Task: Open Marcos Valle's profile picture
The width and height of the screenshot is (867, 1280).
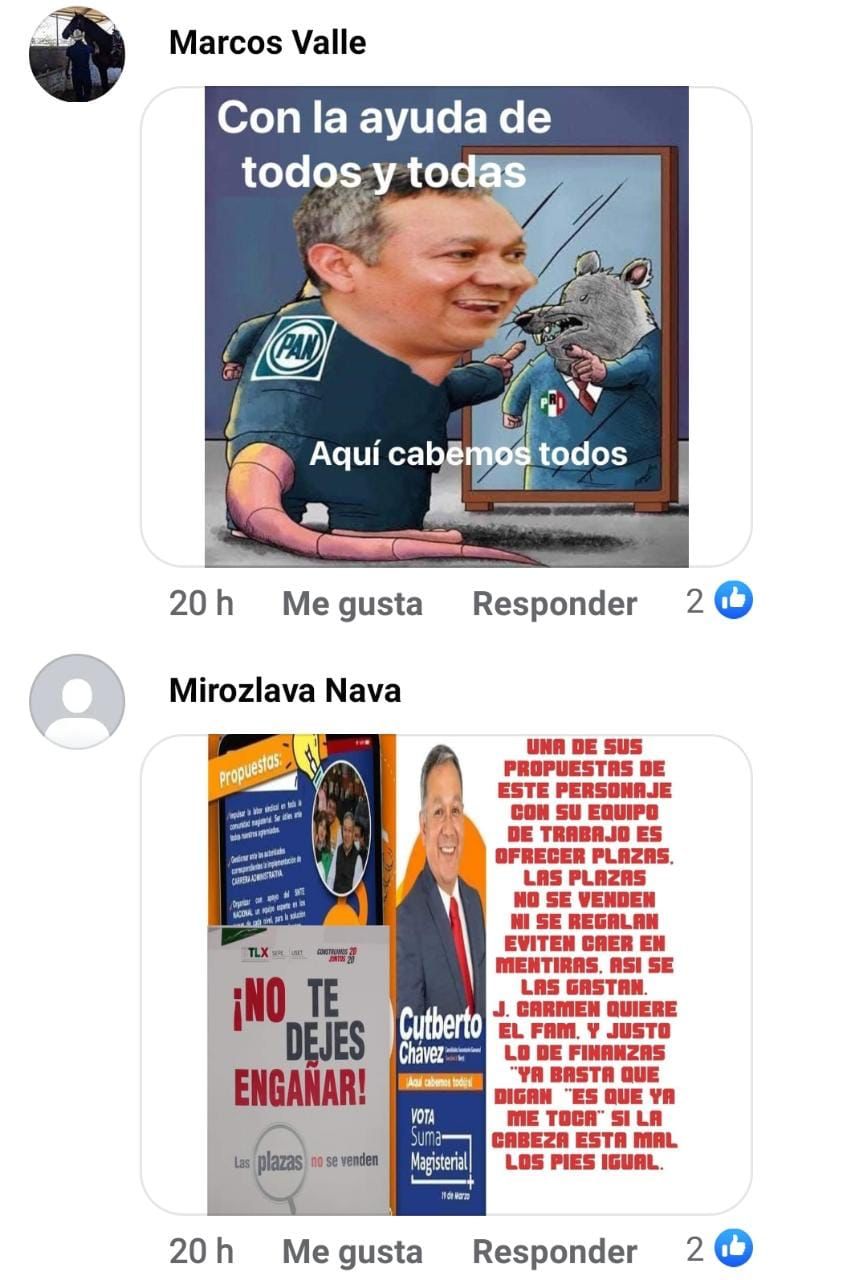Action: [x=77, y=54]
